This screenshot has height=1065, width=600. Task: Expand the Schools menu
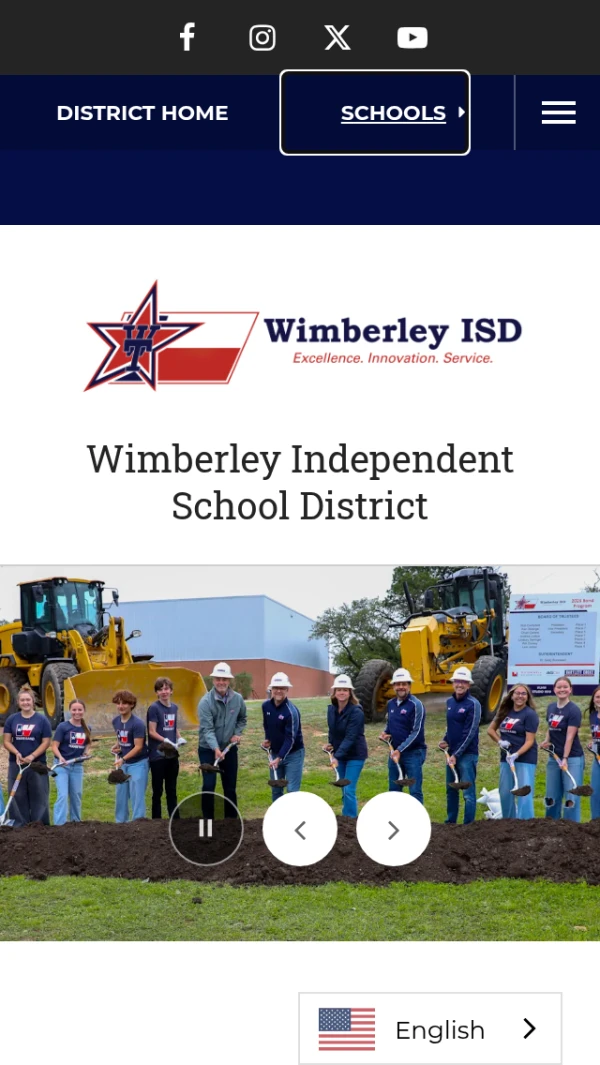[x=375, y=113]
